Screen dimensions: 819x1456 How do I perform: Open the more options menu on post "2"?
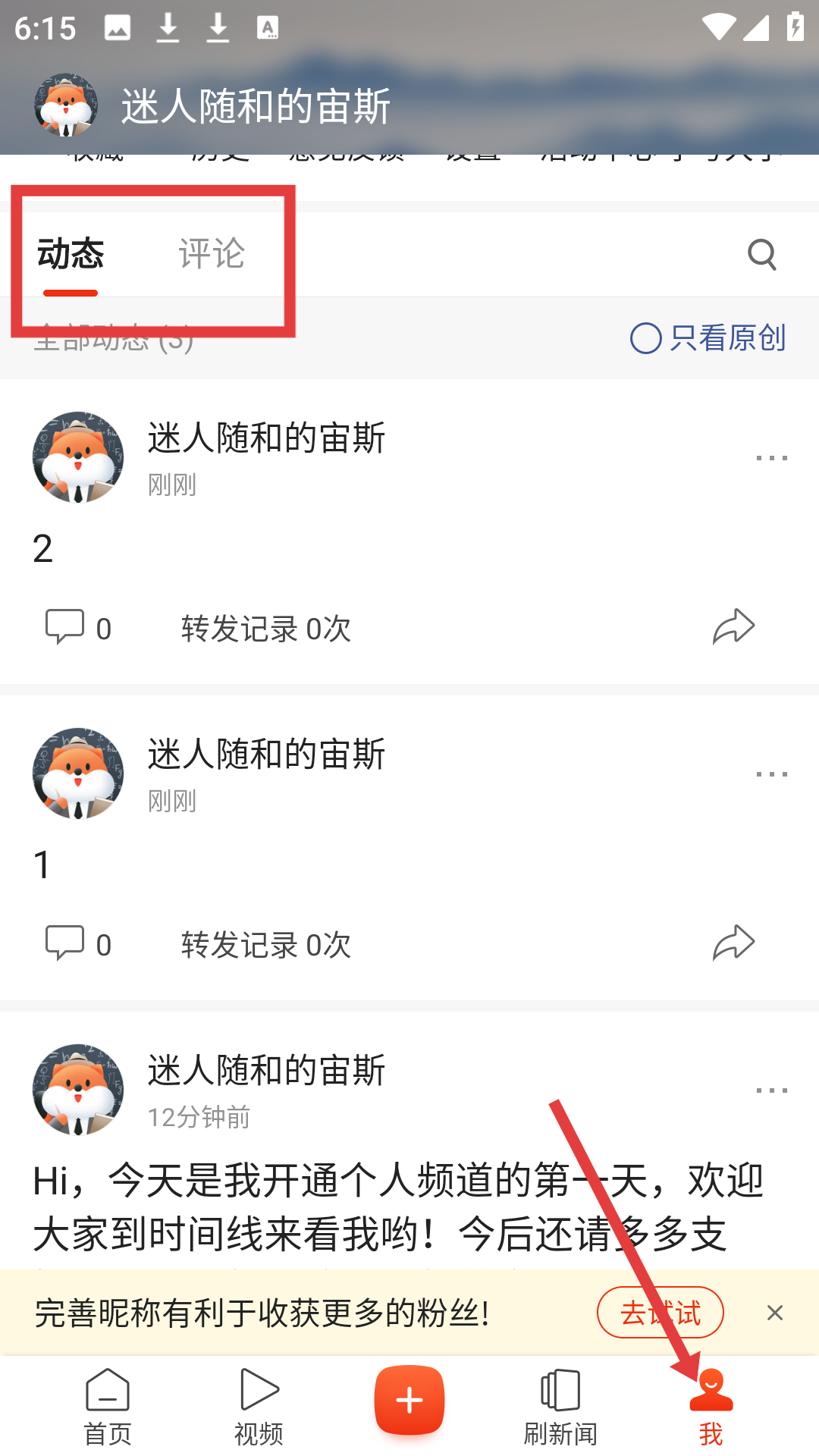(771, 458)
